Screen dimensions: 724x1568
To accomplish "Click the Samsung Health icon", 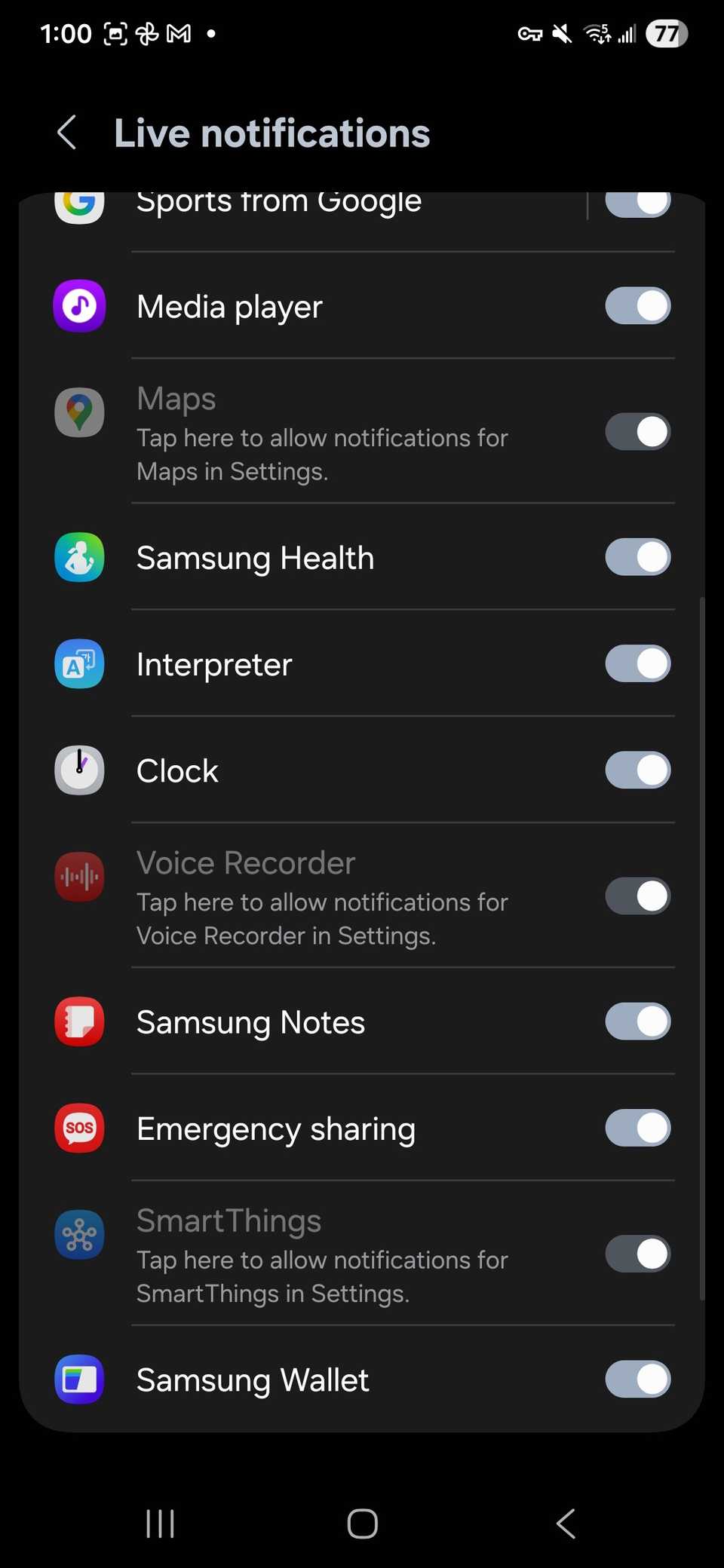I will 79,558.
